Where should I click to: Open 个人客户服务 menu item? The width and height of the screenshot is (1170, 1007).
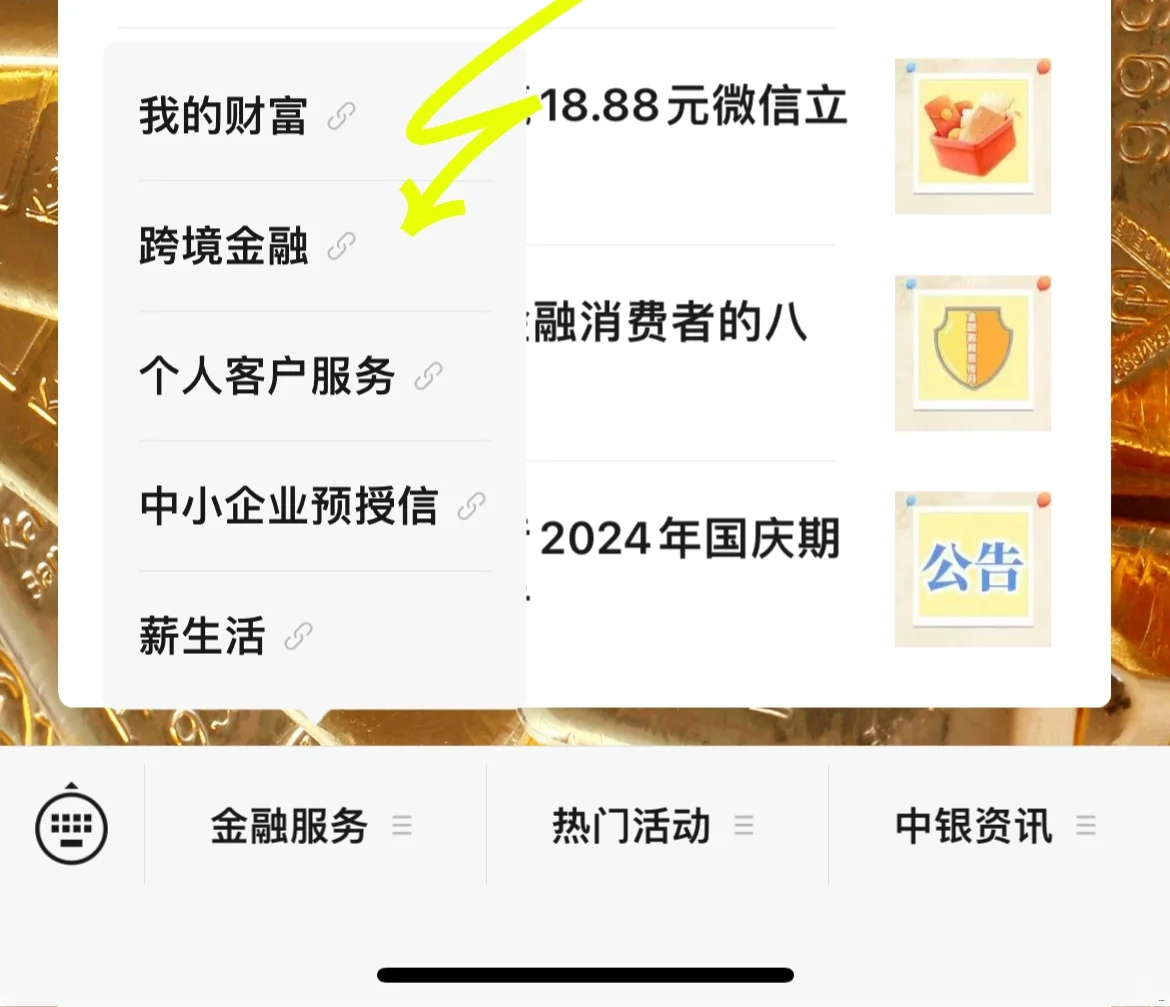(x=289, y=377)
